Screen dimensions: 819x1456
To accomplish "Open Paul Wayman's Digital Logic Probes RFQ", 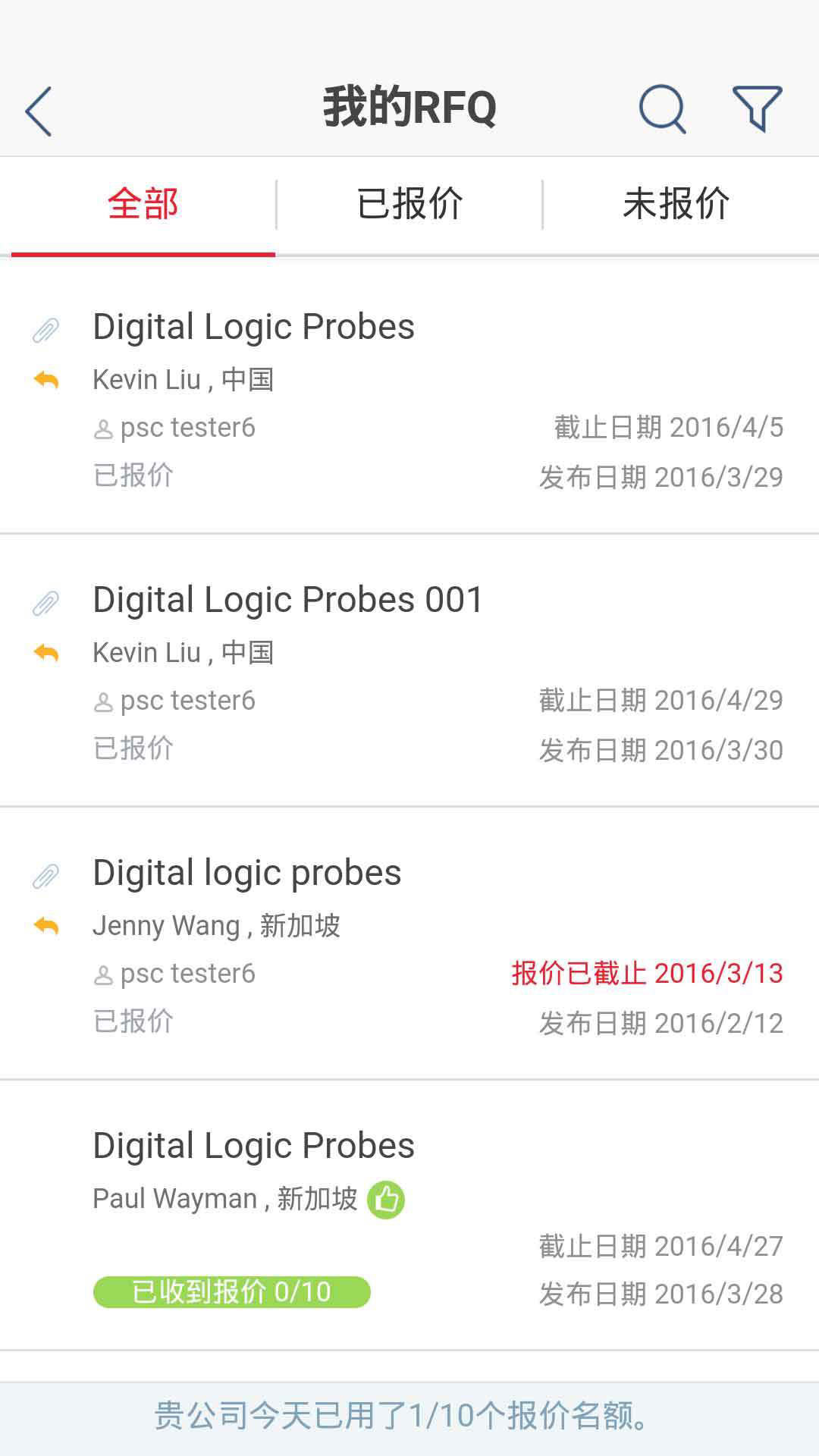I will coord(409,1216).
